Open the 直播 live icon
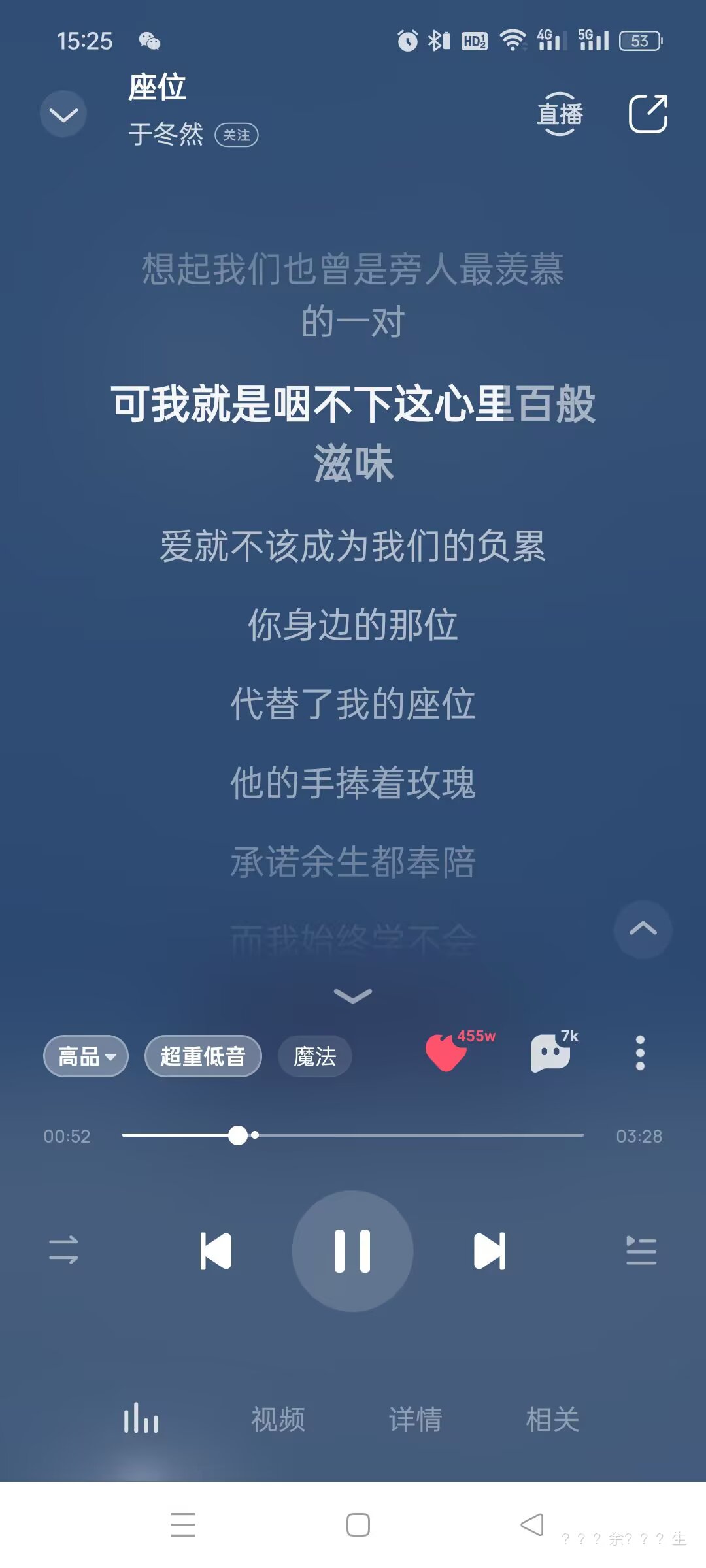The width and height of the screenshot is (706, 1568). (560, 114)
